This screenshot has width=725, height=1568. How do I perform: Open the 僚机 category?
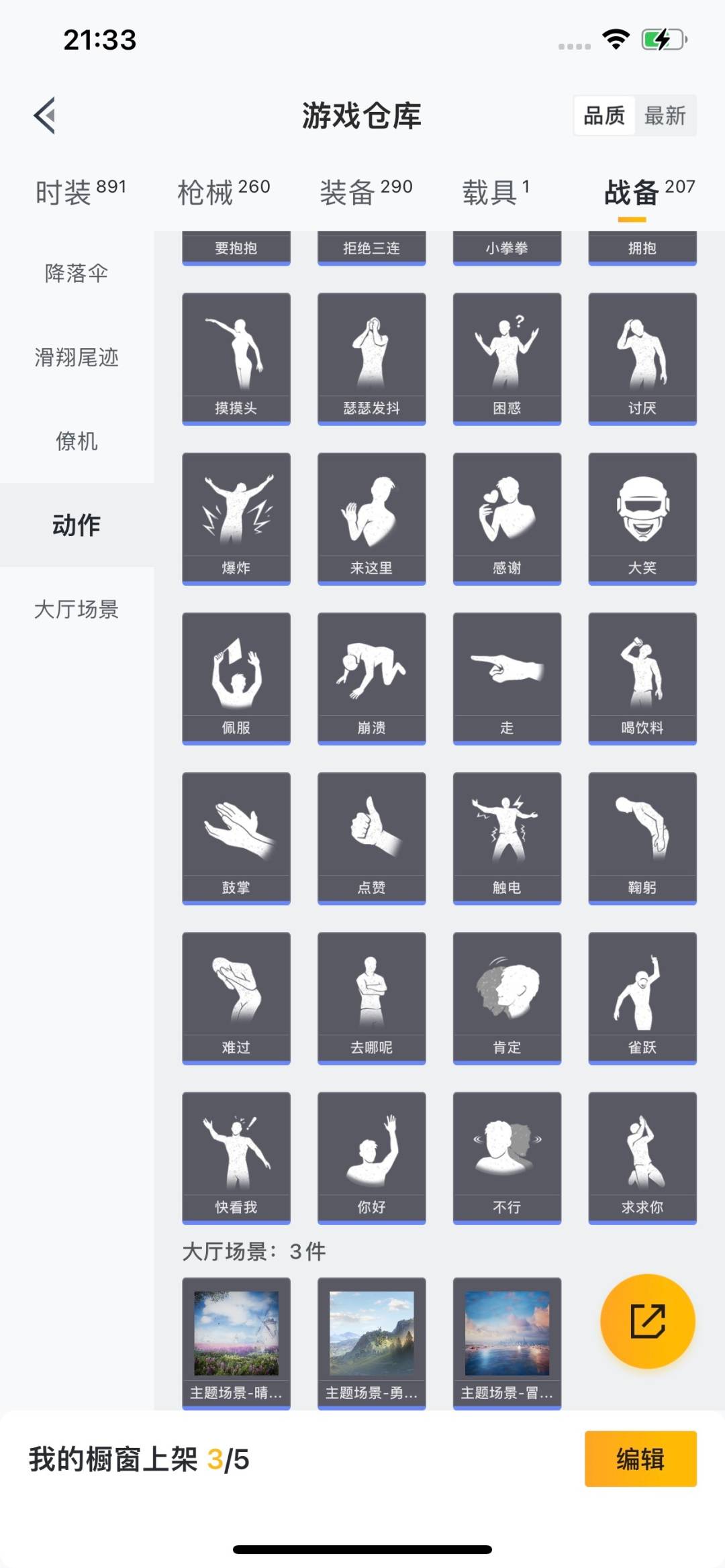77,441
